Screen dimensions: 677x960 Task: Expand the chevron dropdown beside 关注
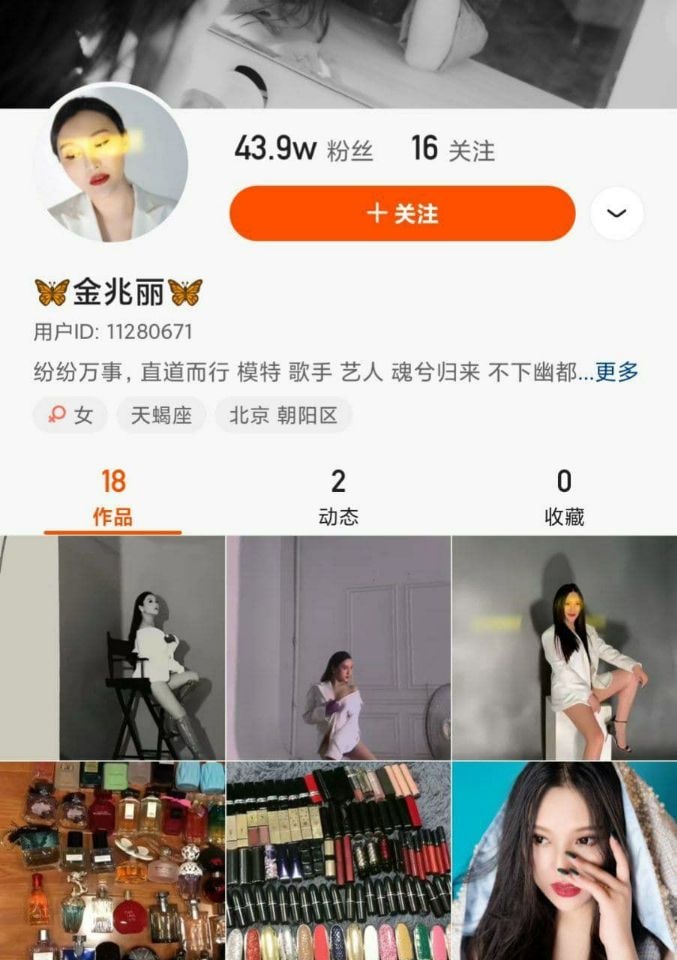[x=616, y=213]
